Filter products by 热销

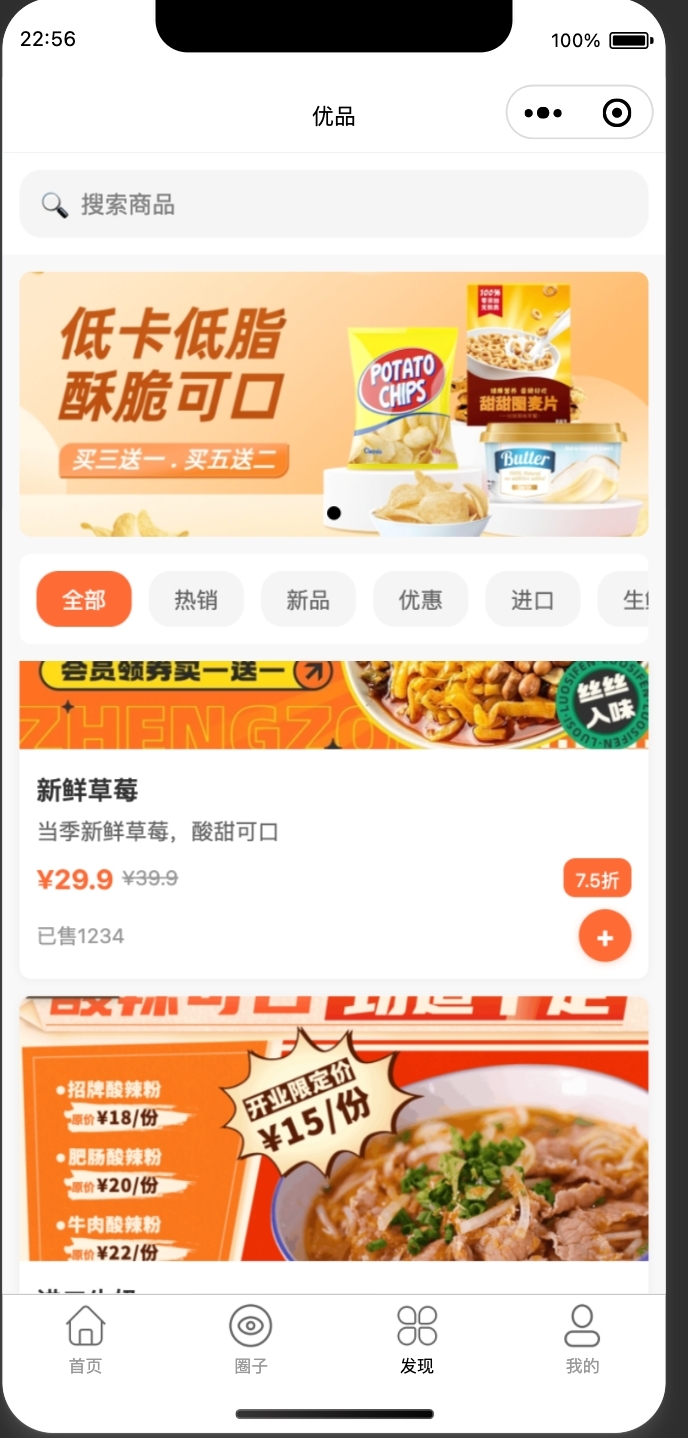(196, 599)
